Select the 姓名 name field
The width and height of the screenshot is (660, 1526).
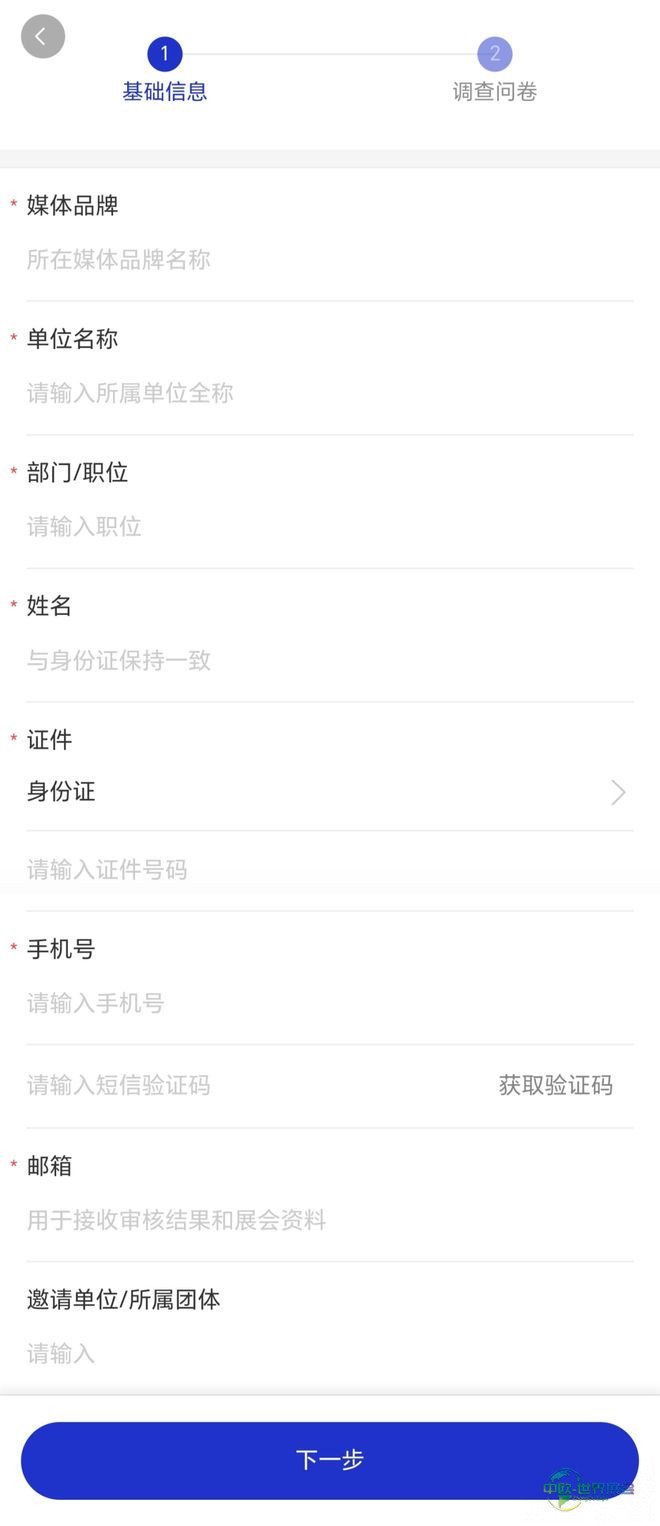(330, 660)
